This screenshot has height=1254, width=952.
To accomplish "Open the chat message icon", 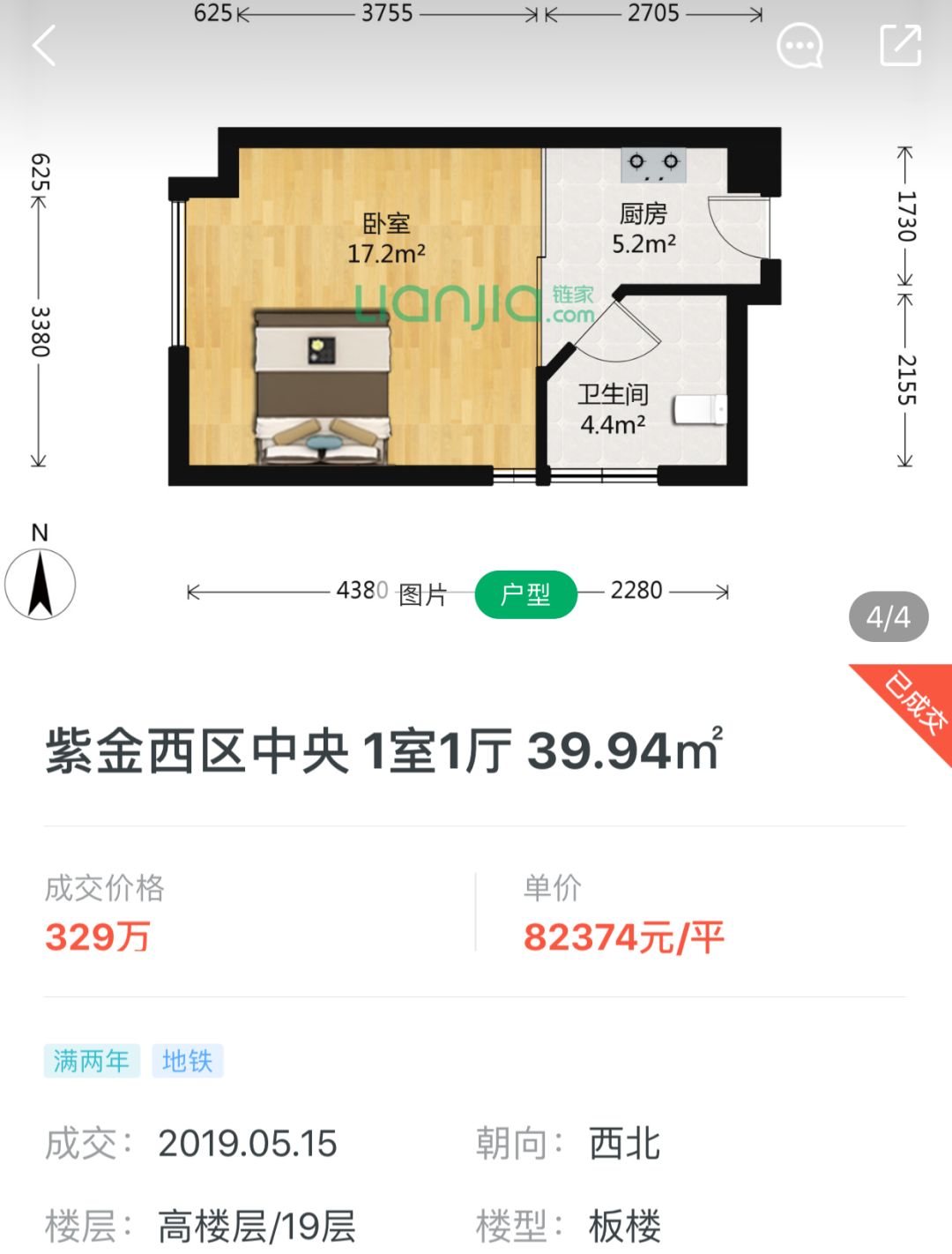I will (x=799, y=46).
